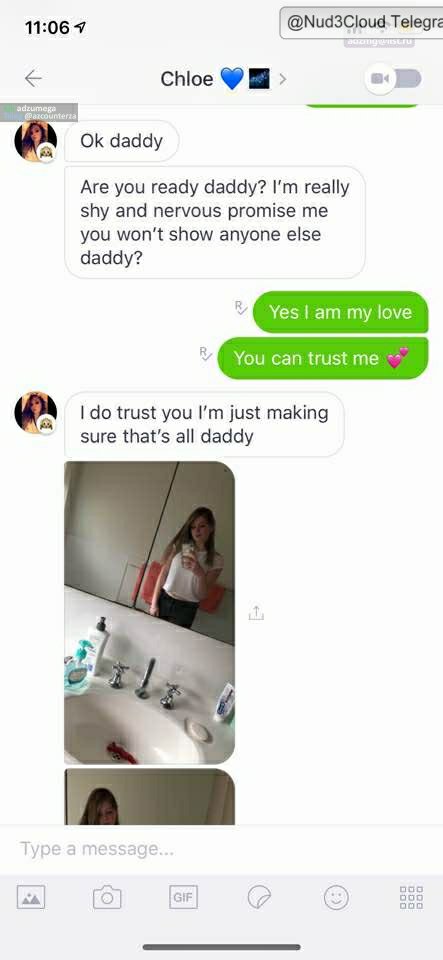Open the gallery picker icon
The height and width of the screenshot is (960, 443).
tap(31, 898)
